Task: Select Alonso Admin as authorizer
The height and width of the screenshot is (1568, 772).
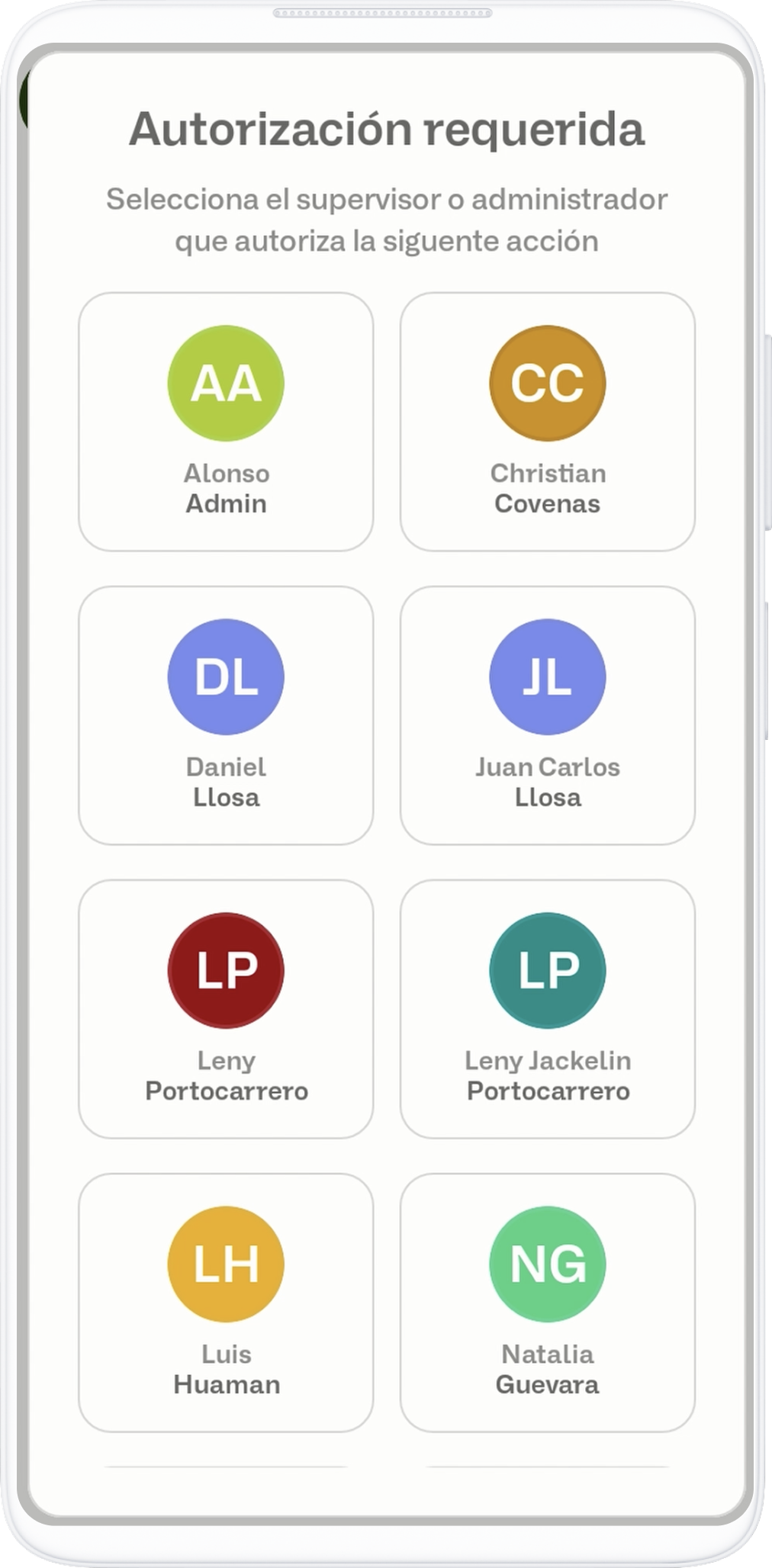Action: (226, 421)
